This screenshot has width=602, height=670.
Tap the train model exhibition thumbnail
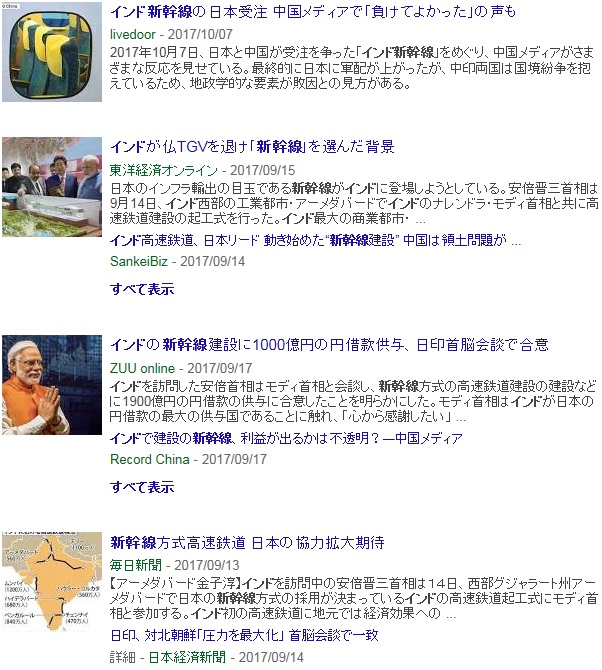[51, 186]
